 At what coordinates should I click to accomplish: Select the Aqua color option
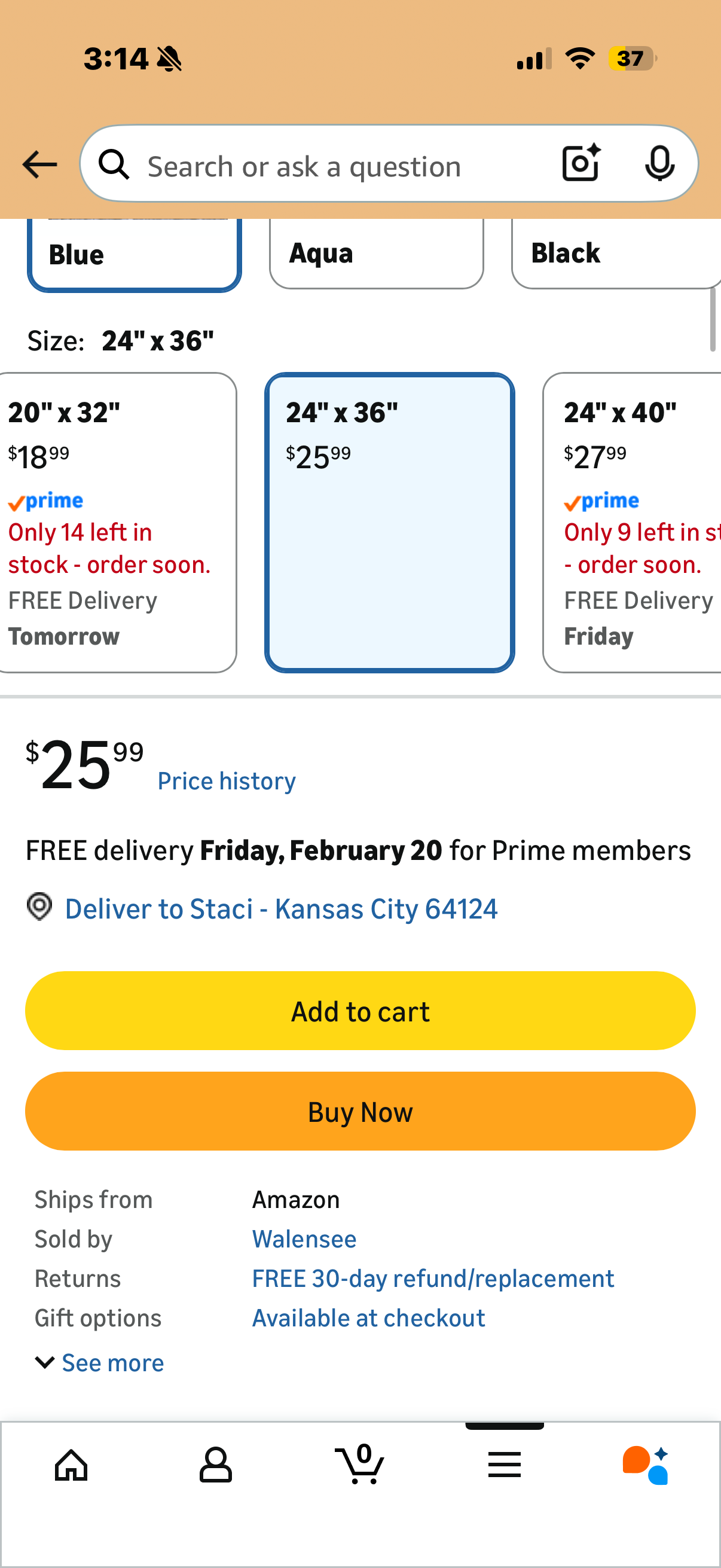[376, 253]
